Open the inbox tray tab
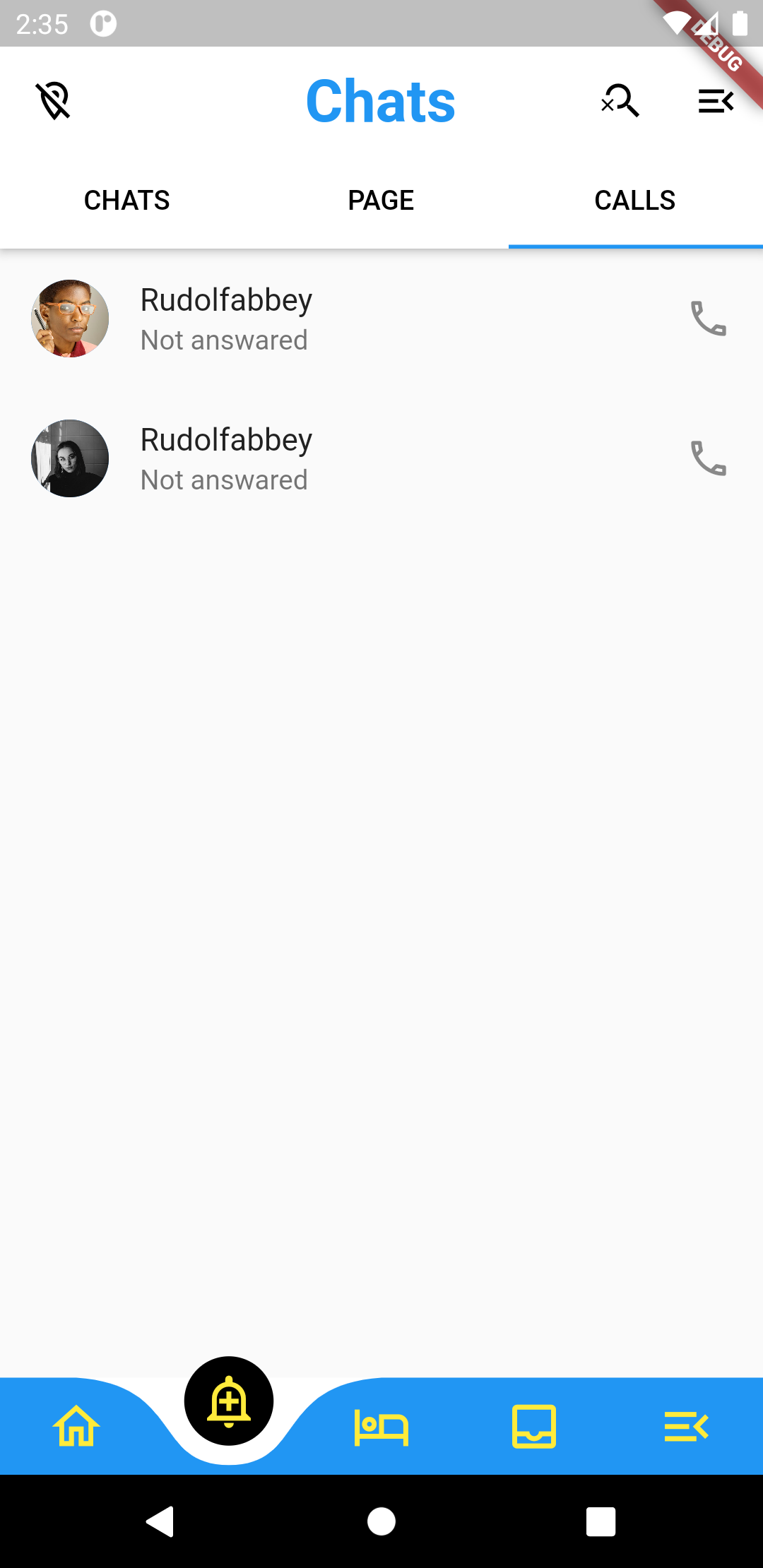Screen dimensions: 763x1568 pos(534,1427)
